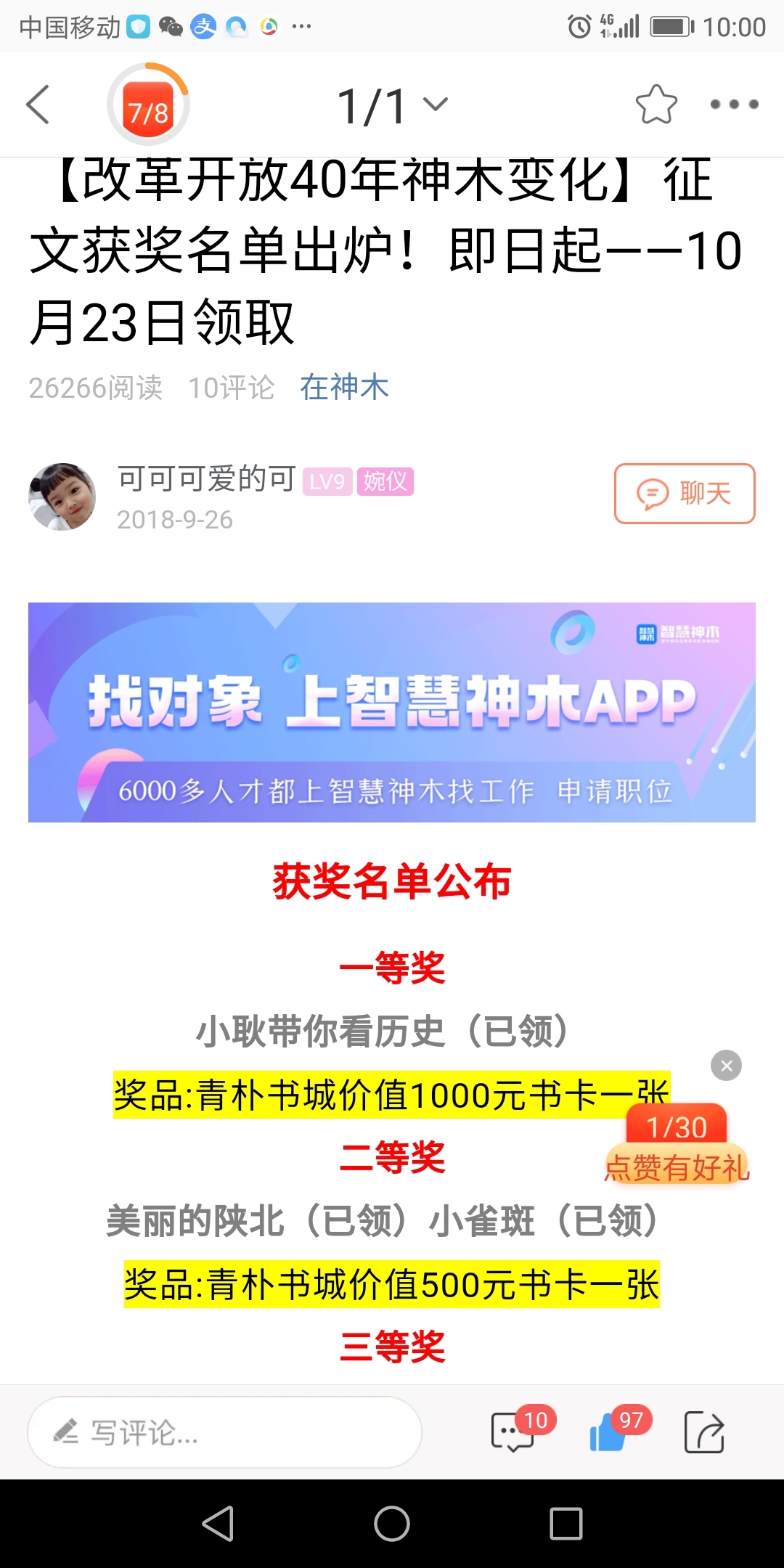The image size is (784, 1568).
Task: Favorite this post with the star
Action: click(656, 105)
